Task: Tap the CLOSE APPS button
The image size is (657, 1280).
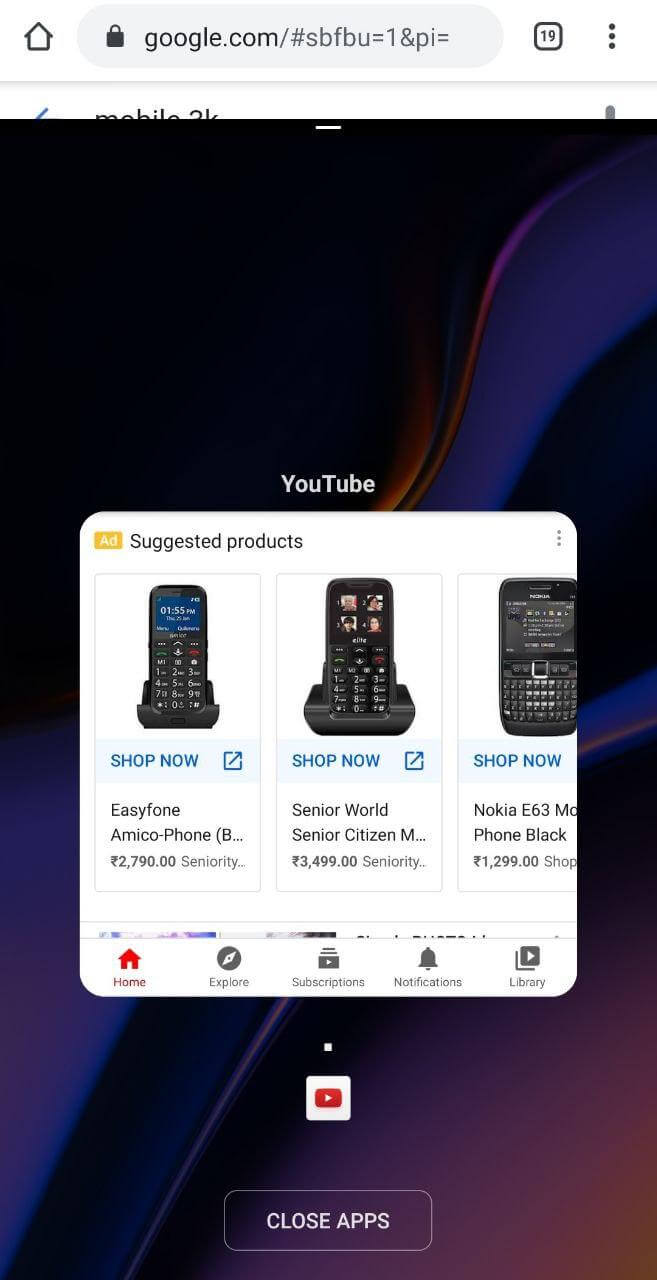Action: coord(328,1220)
